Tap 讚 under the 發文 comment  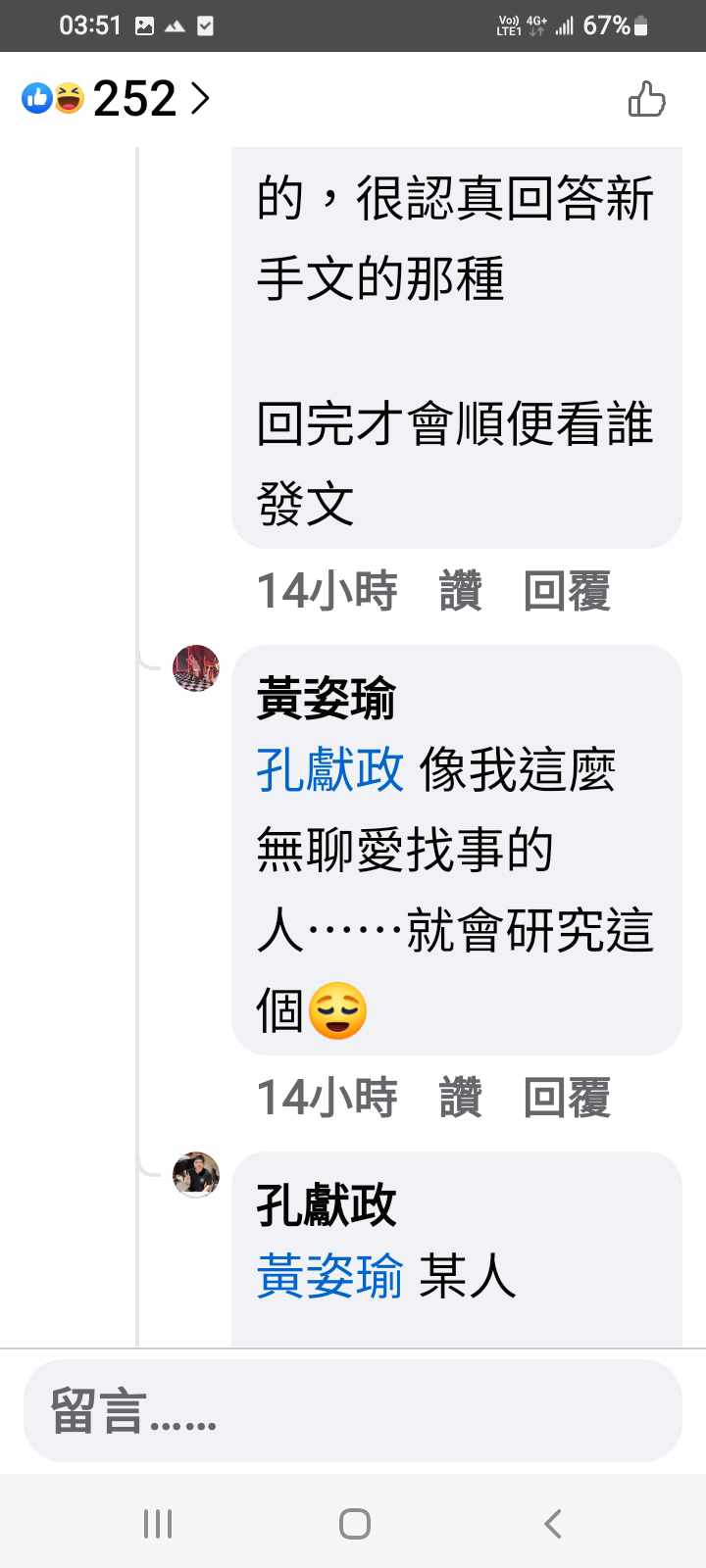coord(460,591)
